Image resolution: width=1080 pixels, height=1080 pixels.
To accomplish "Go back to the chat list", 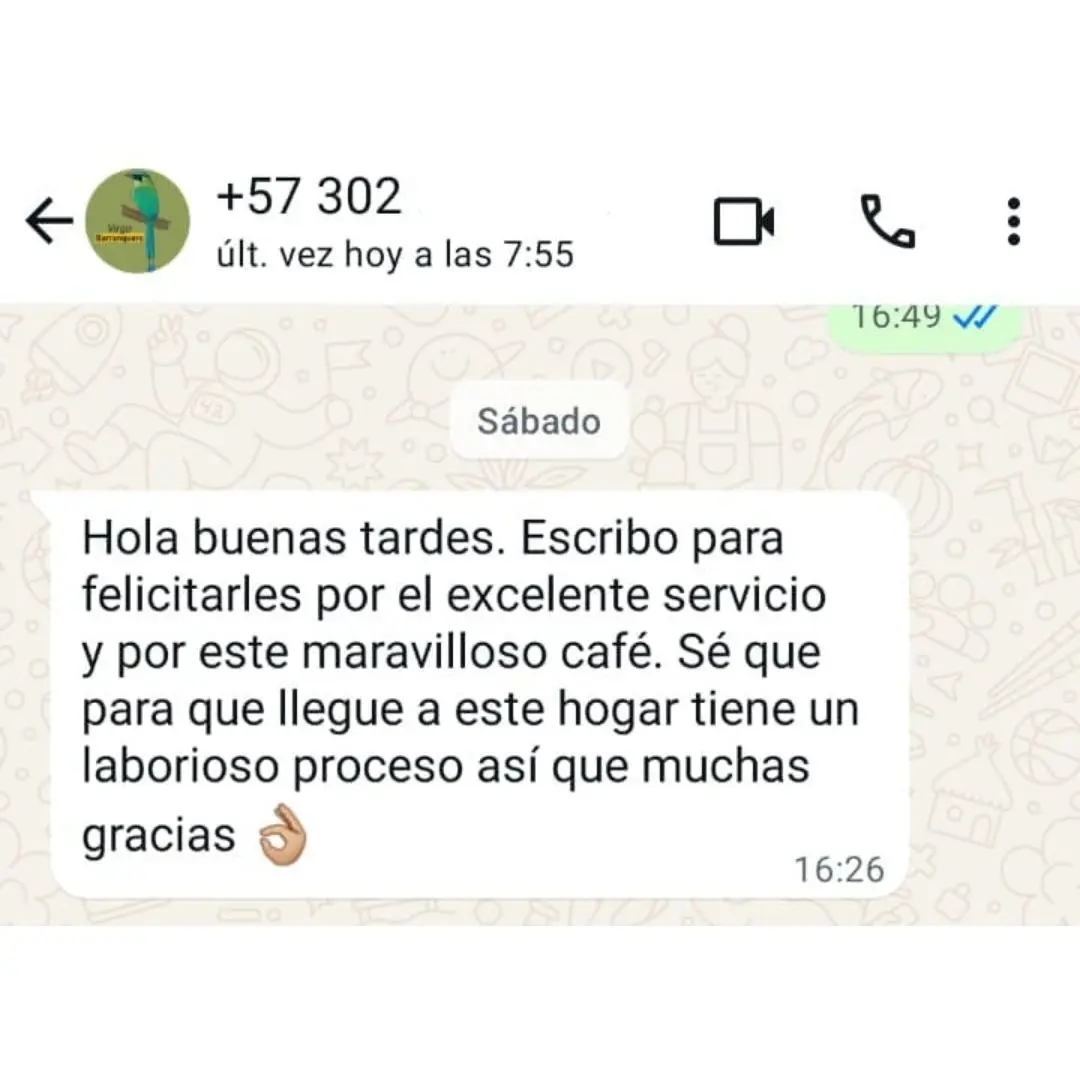I will coord(48,222).
